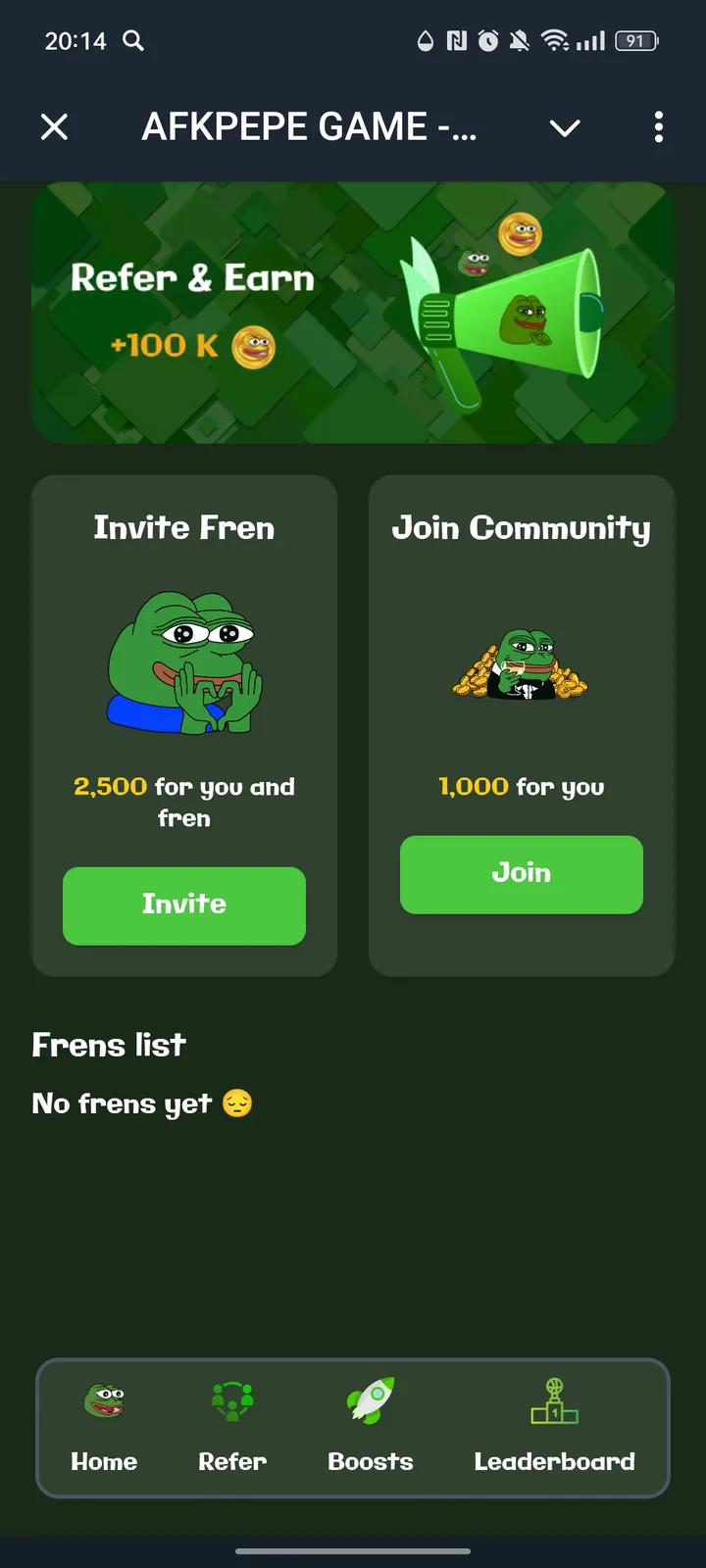Screen dimensions: 706x1568
Task: Tap the battery indicator showing 91
Action: 633,41
